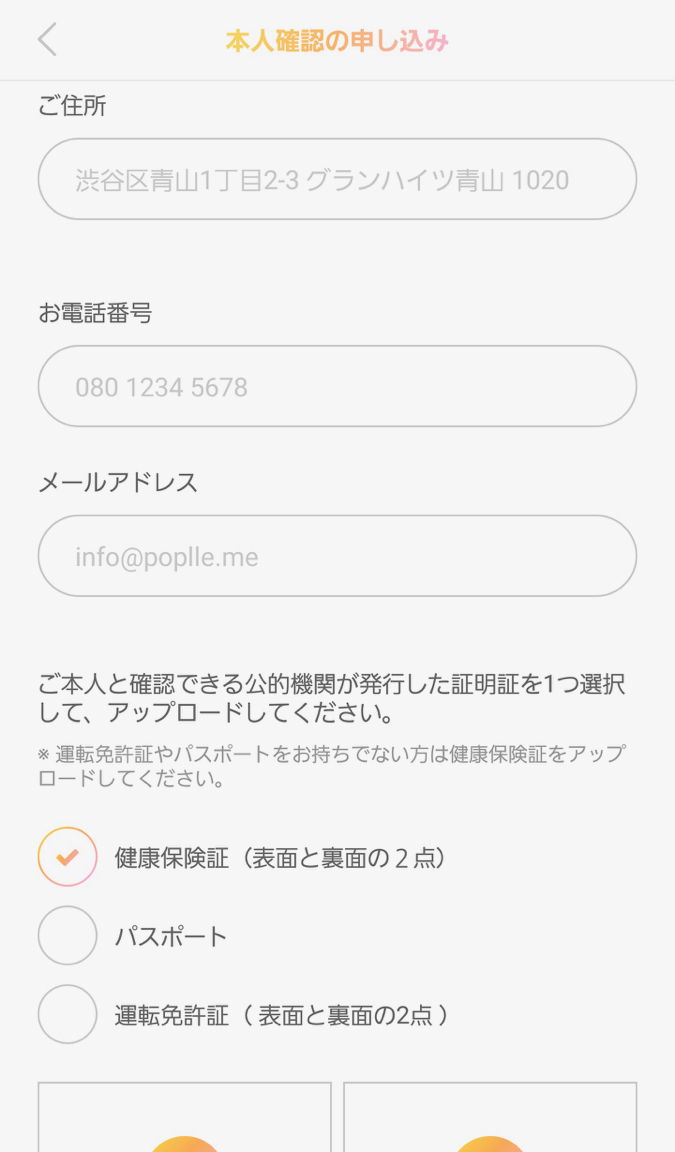Open the left image upload box
Viewport: 675px width, 1152px height.
coord(184,1117)
